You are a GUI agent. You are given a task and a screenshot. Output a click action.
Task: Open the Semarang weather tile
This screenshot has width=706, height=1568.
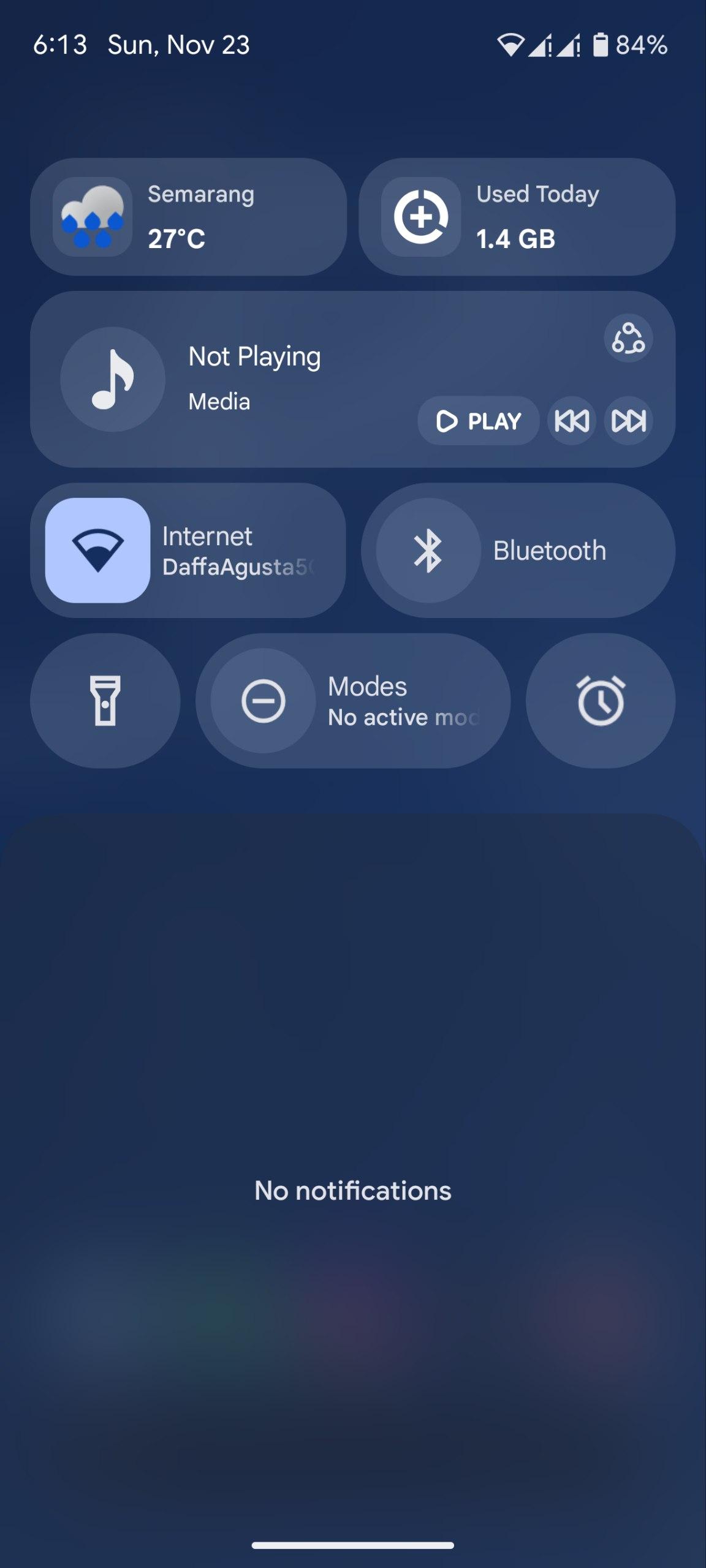point(188,217)
